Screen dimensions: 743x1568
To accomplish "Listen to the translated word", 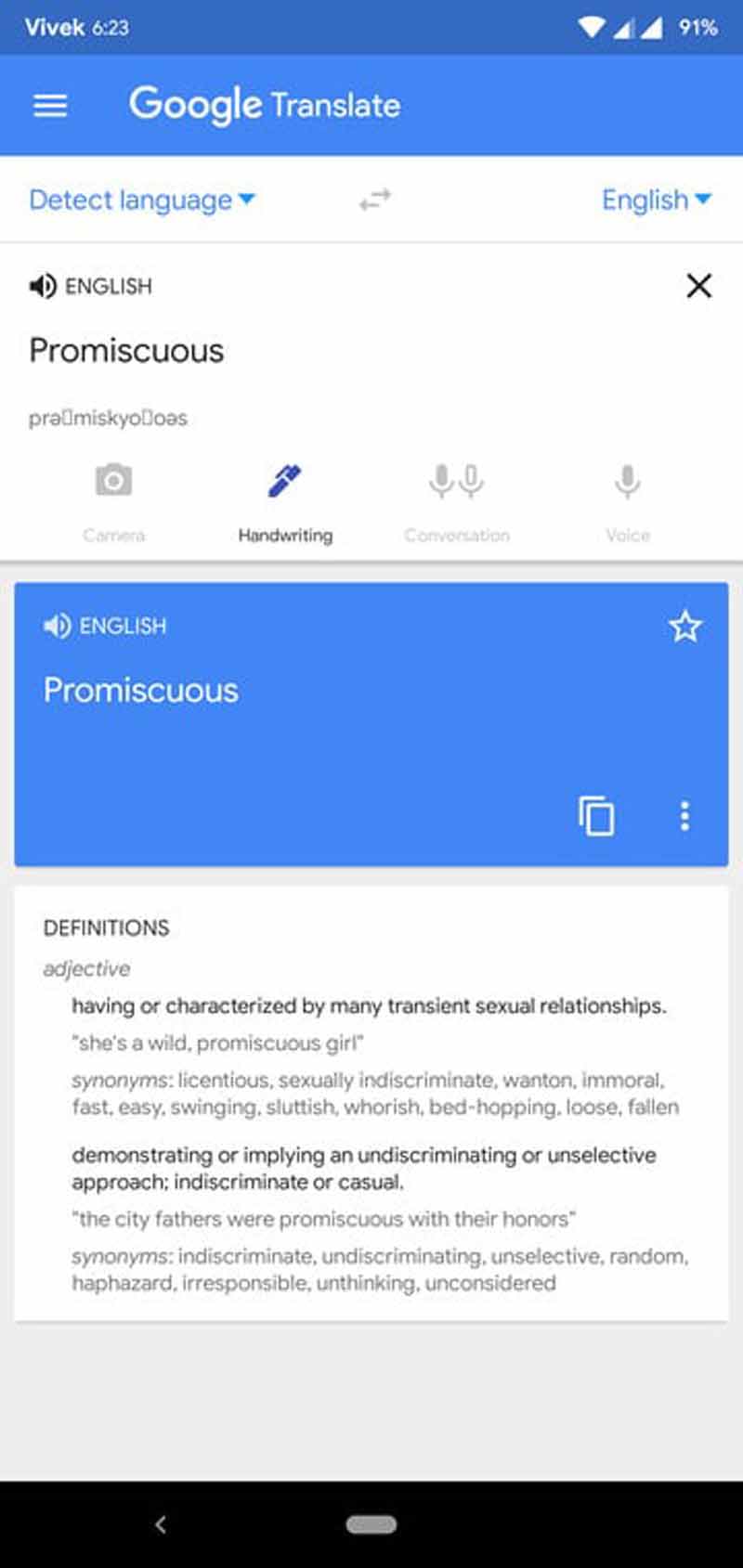I will pyautogui.click(x=57, y=626).
